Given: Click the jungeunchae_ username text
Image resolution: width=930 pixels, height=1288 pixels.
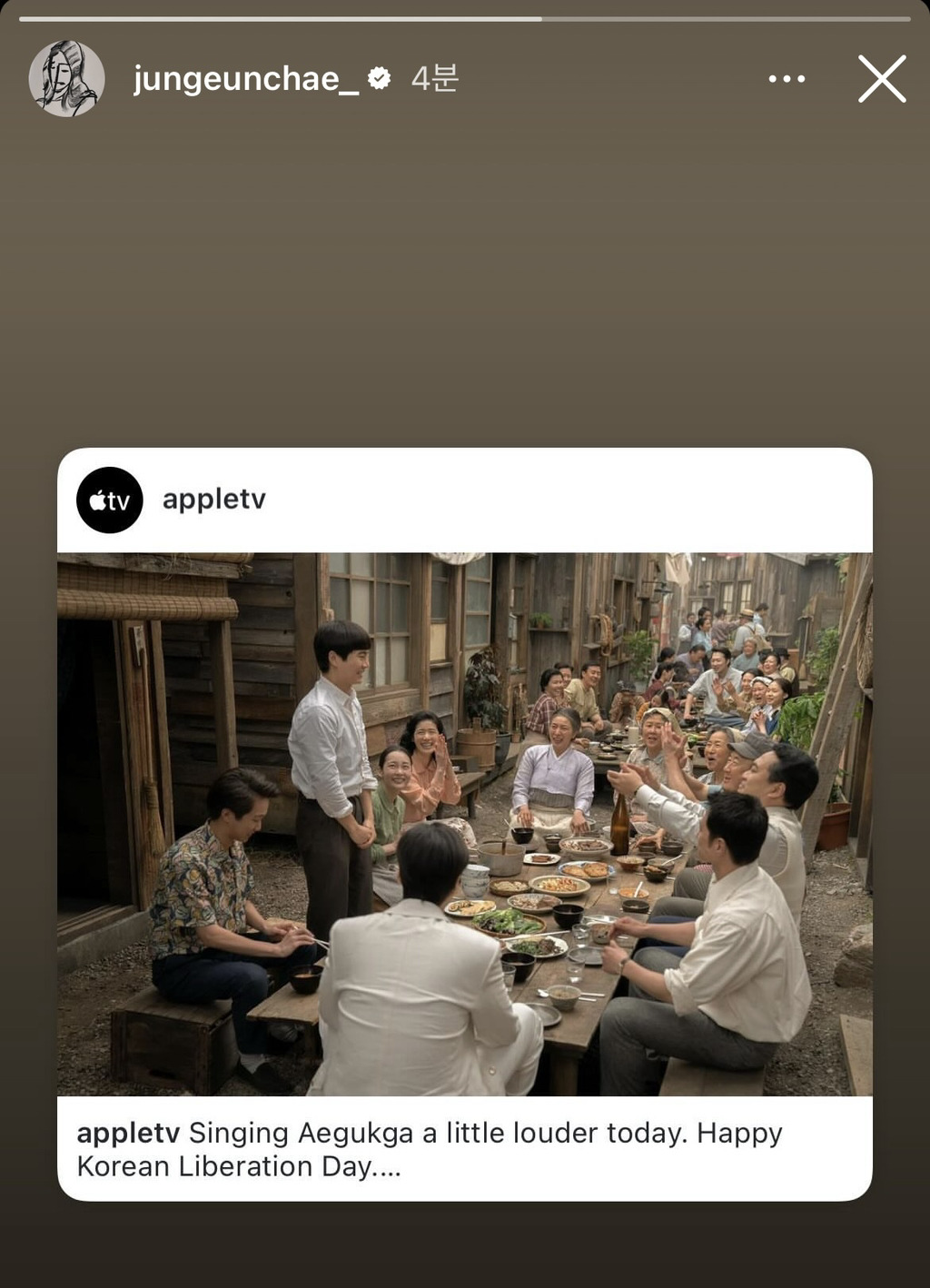Looking at the screenshot, I should point(244,80).
